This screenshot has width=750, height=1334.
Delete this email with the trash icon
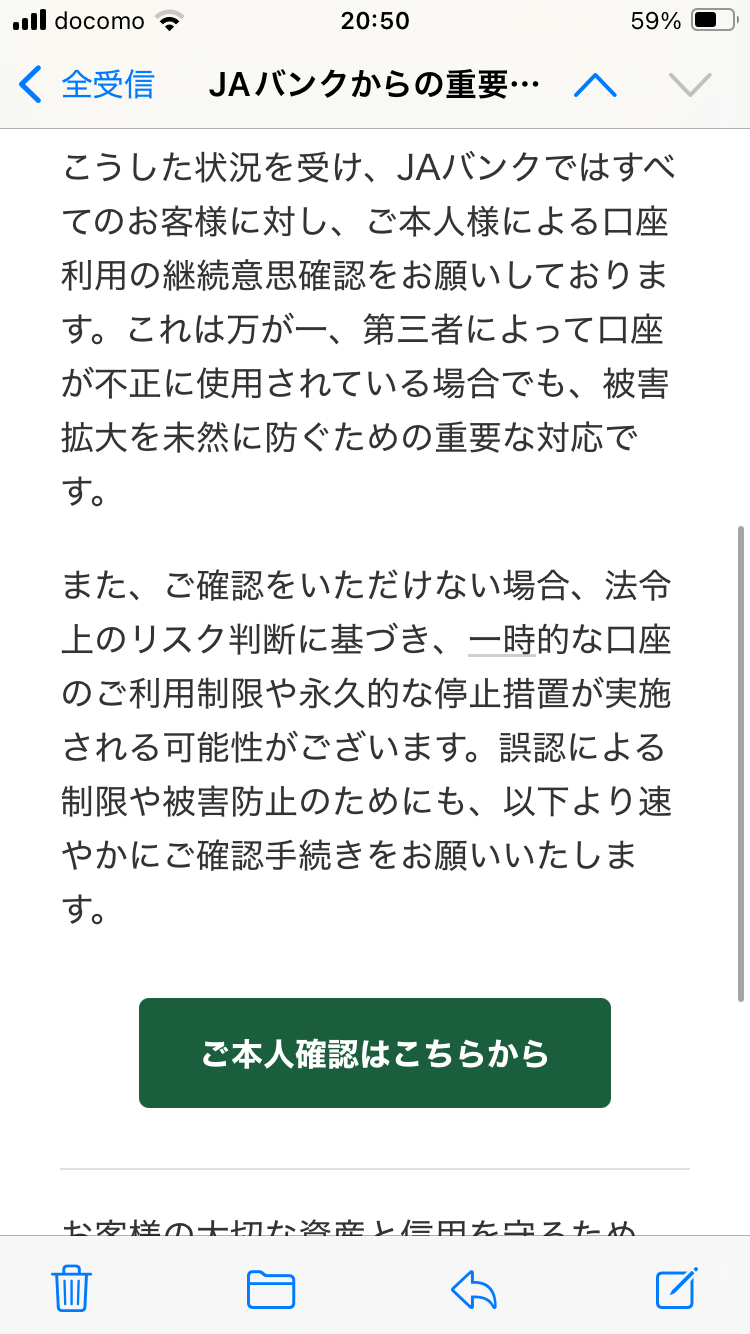pos(72,1288)
